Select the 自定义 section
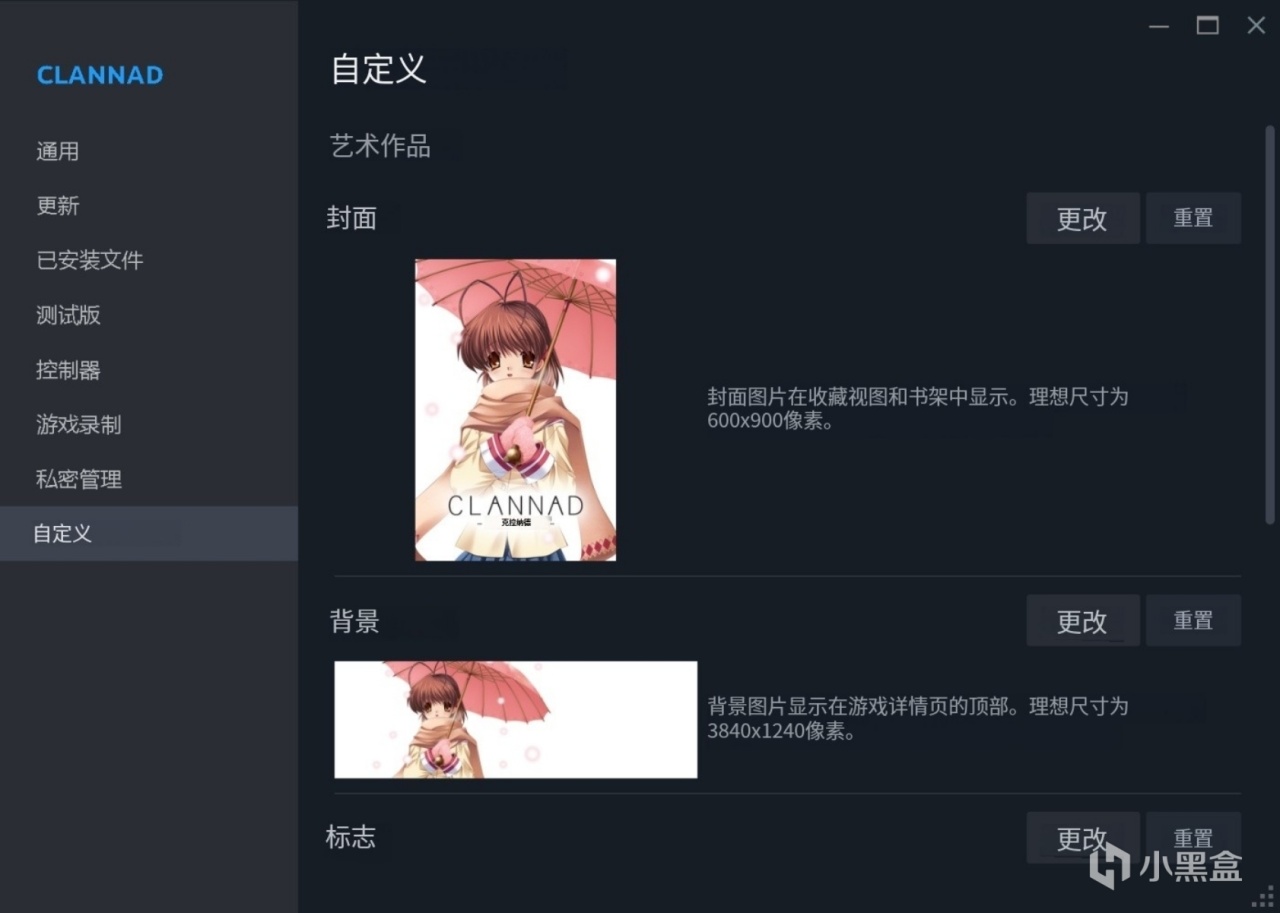The width and height of the screenshot is (1280, 913). 62,533
